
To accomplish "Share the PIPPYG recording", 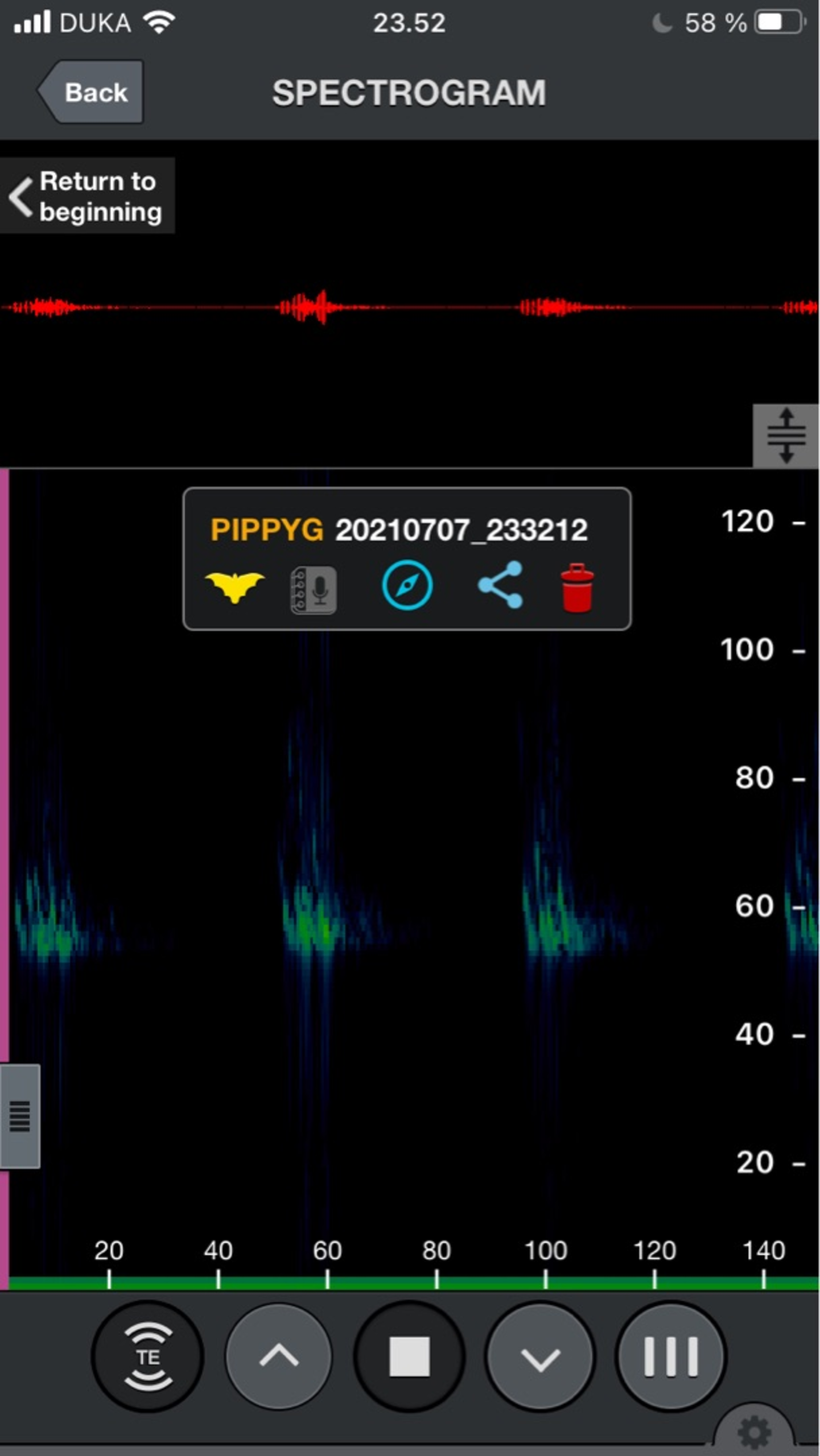I will click(x=500, y=586).
